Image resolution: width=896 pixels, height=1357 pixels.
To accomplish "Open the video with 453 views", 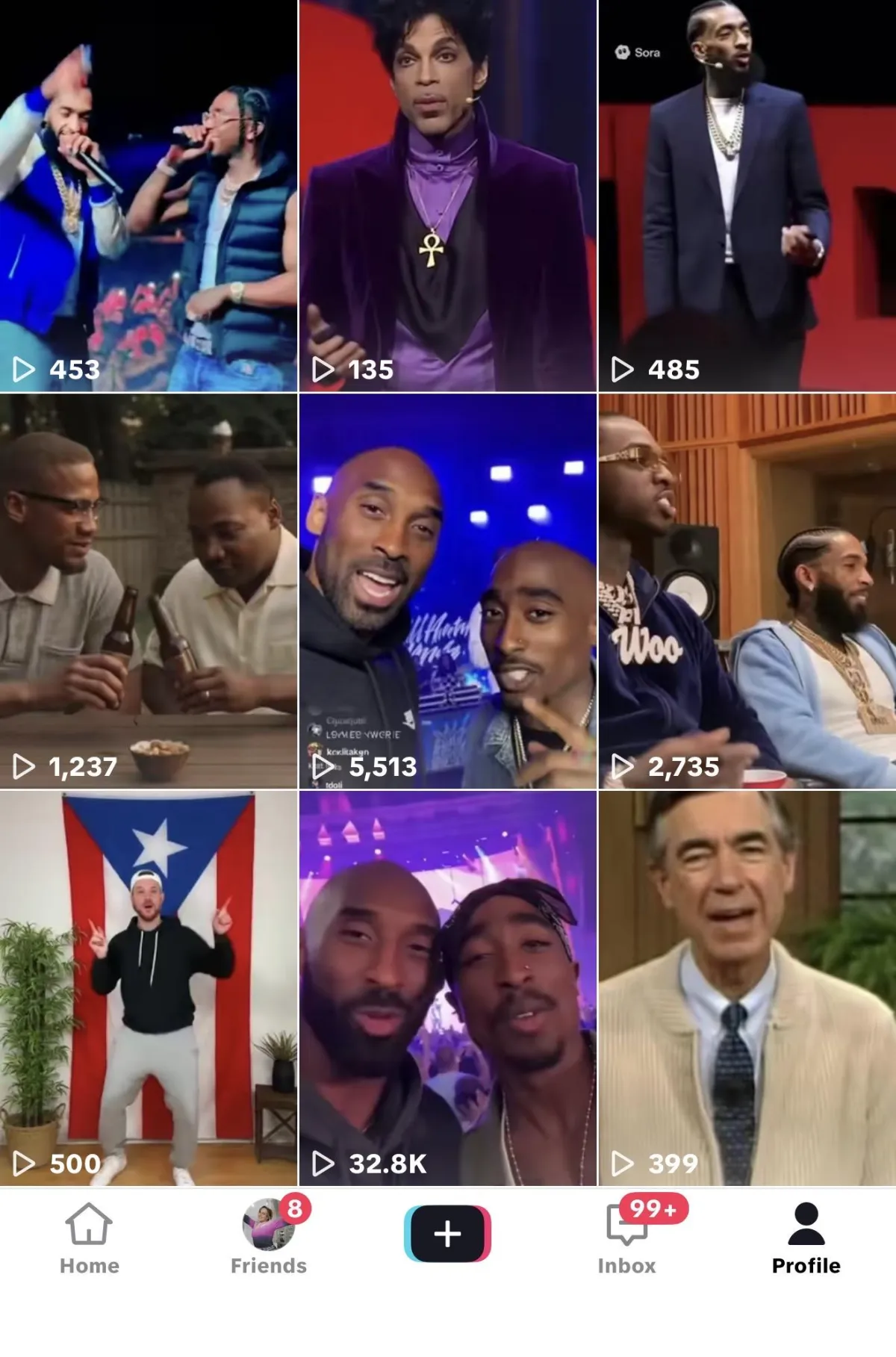I will [x=149, y=196].
